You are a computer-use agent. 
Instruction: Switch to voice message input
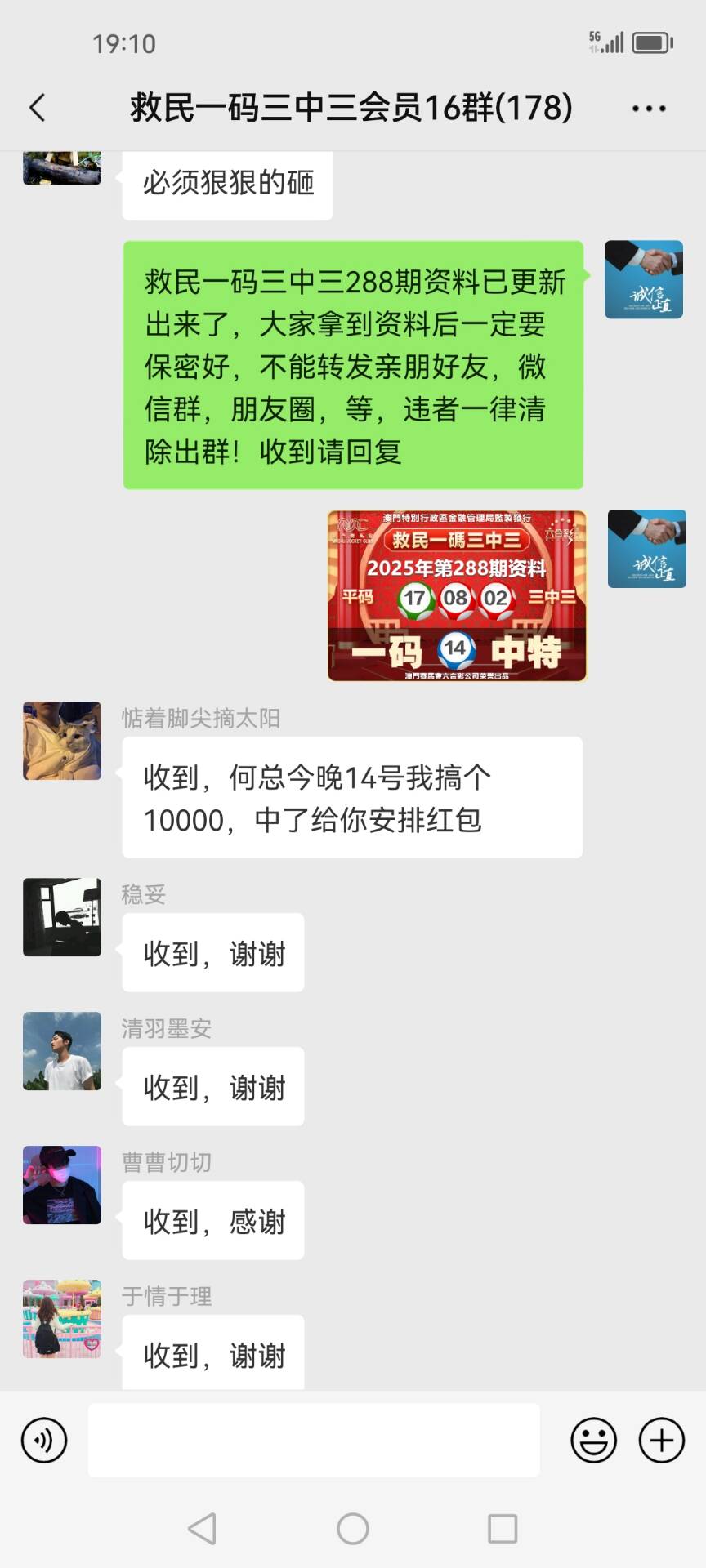point(44,1440)
